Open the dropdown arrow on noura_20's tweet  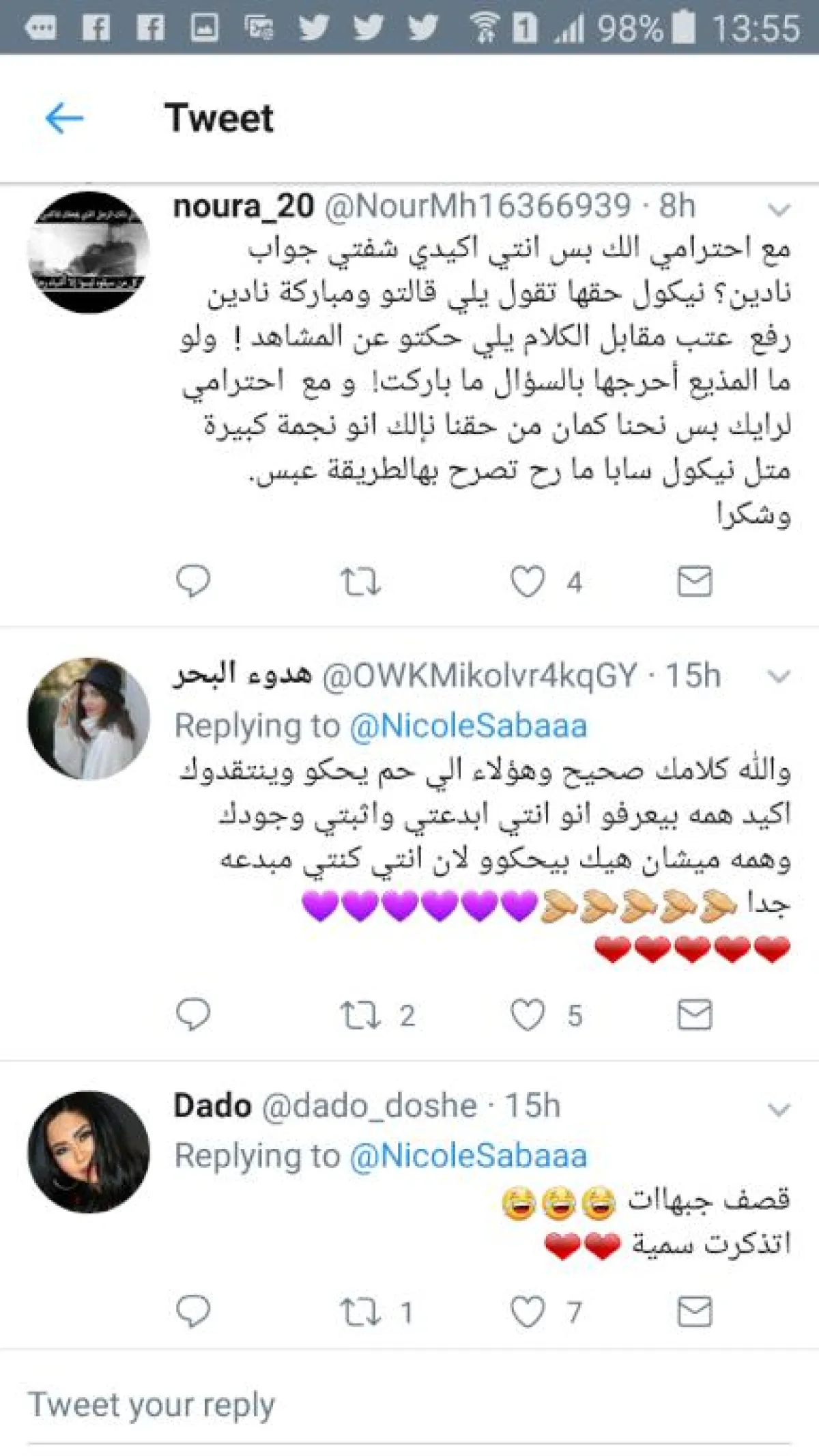point(779,208)
